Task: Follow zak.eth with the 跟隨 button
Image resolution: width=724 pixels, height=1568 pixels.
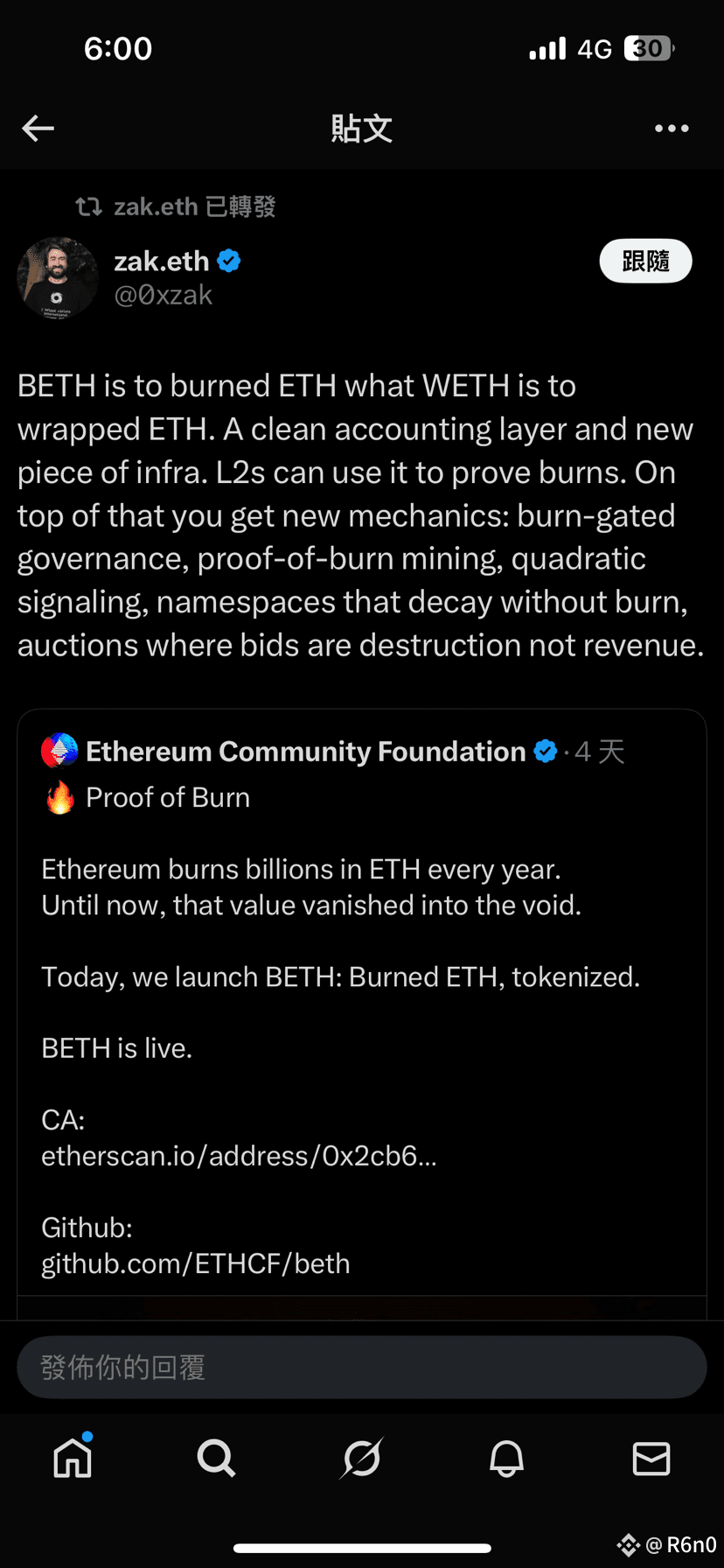Action: click(x=645, y=262)
